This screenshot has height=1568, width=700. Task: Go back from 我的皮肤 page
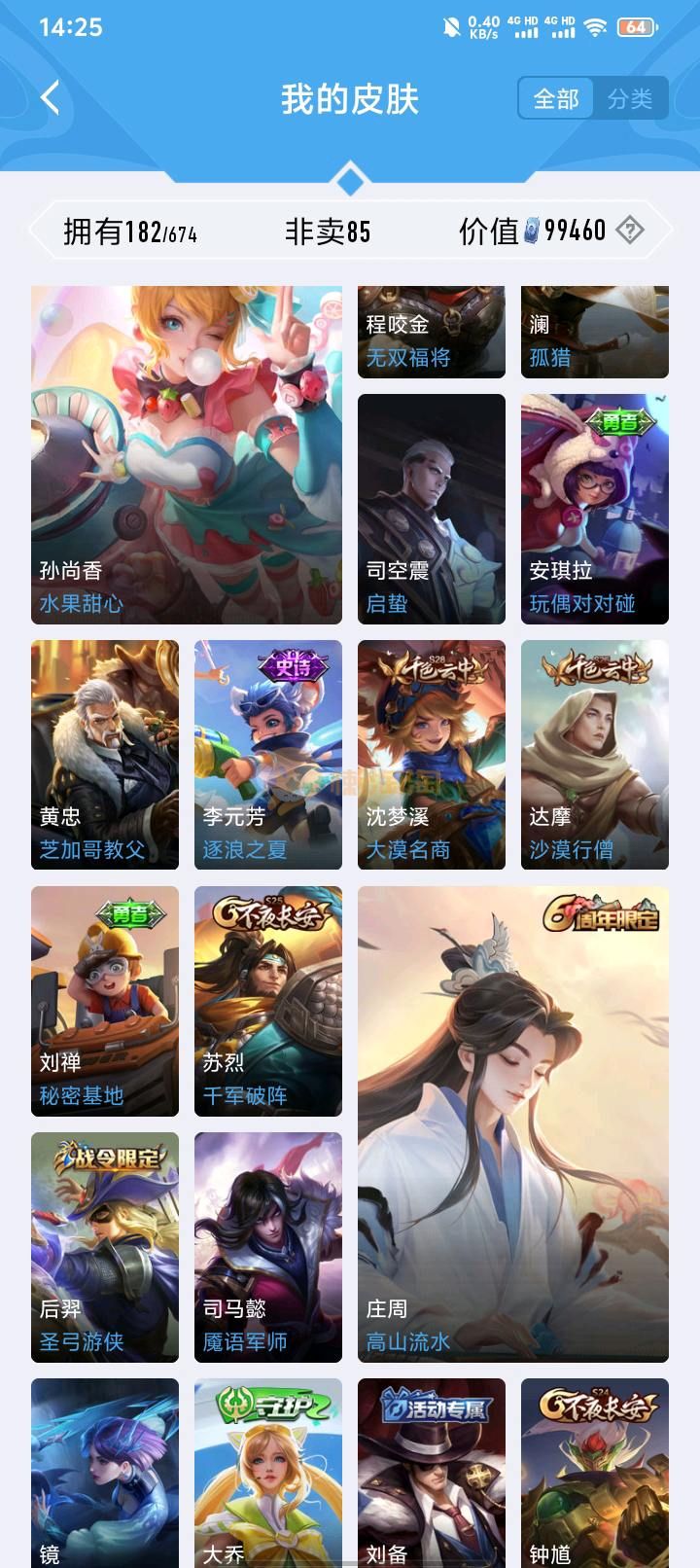pos(51,98)
